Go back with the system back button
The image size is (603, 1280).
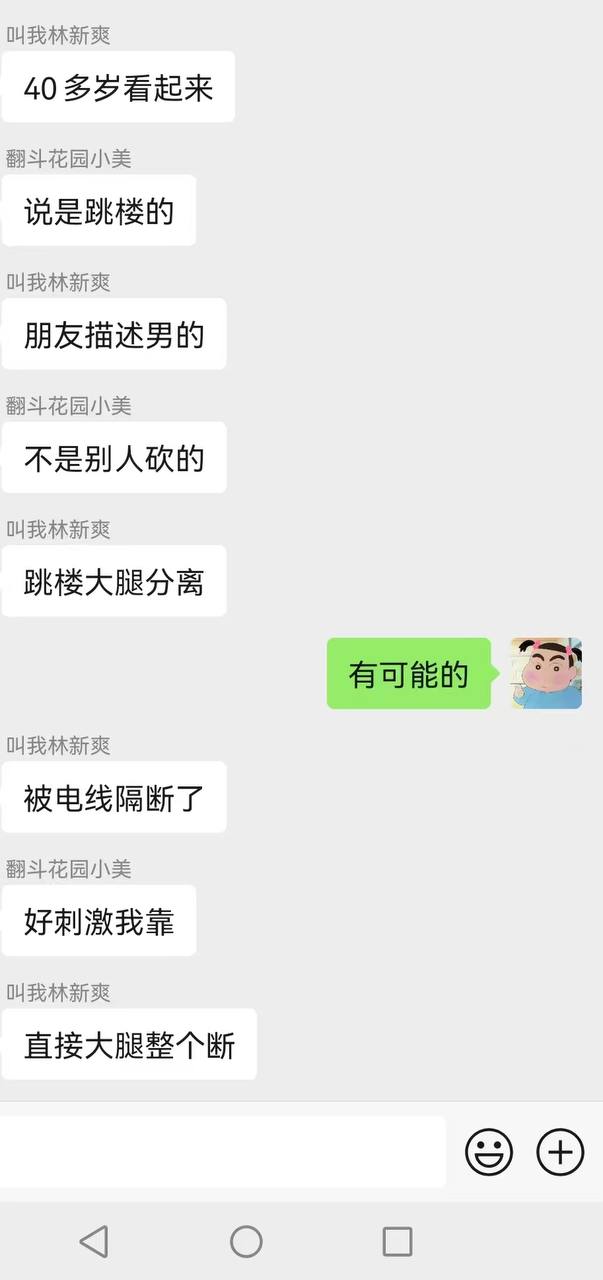click(x=94, y=1241)
